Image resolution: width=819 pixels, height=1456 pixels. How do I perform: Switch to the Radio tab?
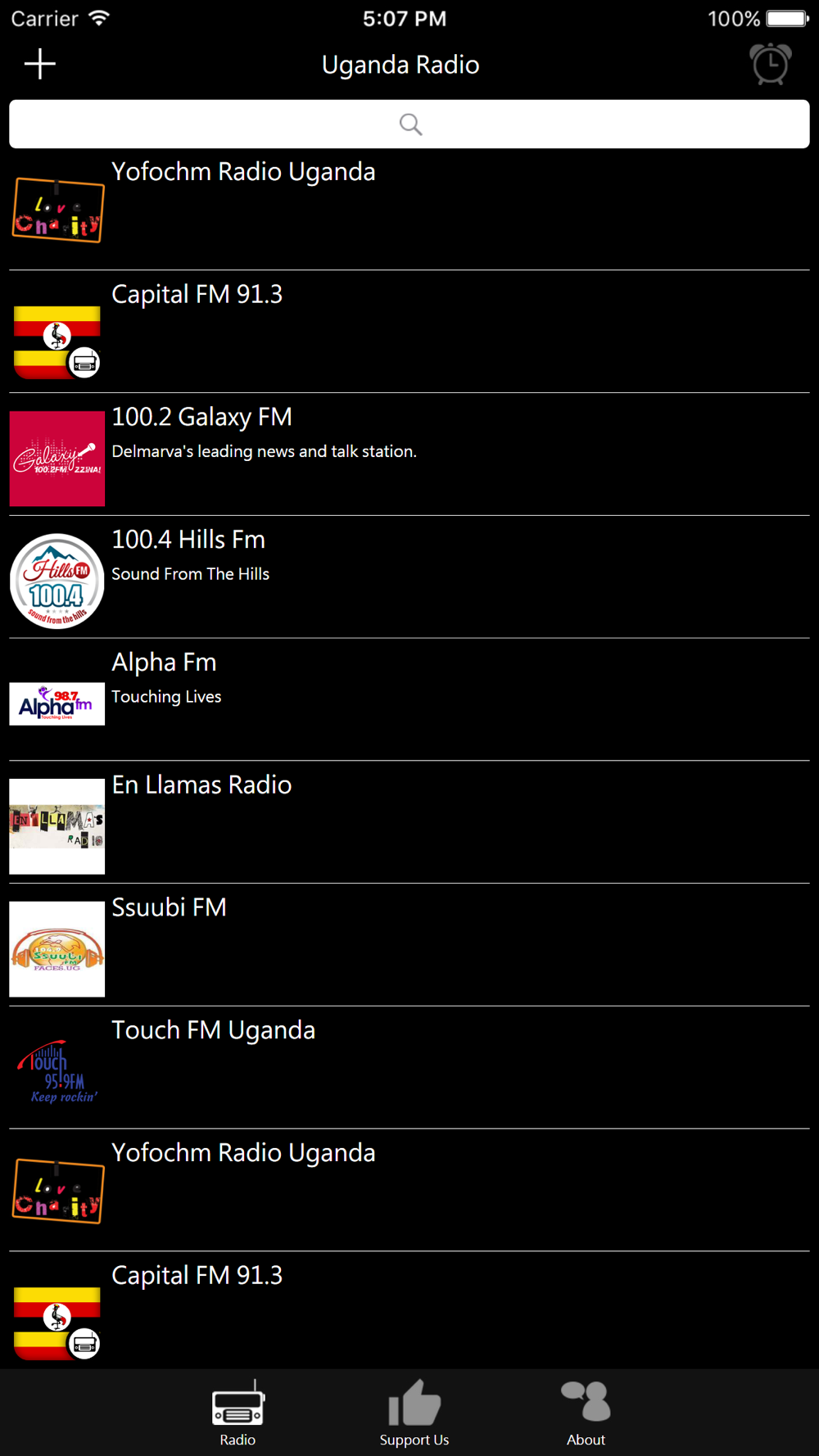point(238,1413)
